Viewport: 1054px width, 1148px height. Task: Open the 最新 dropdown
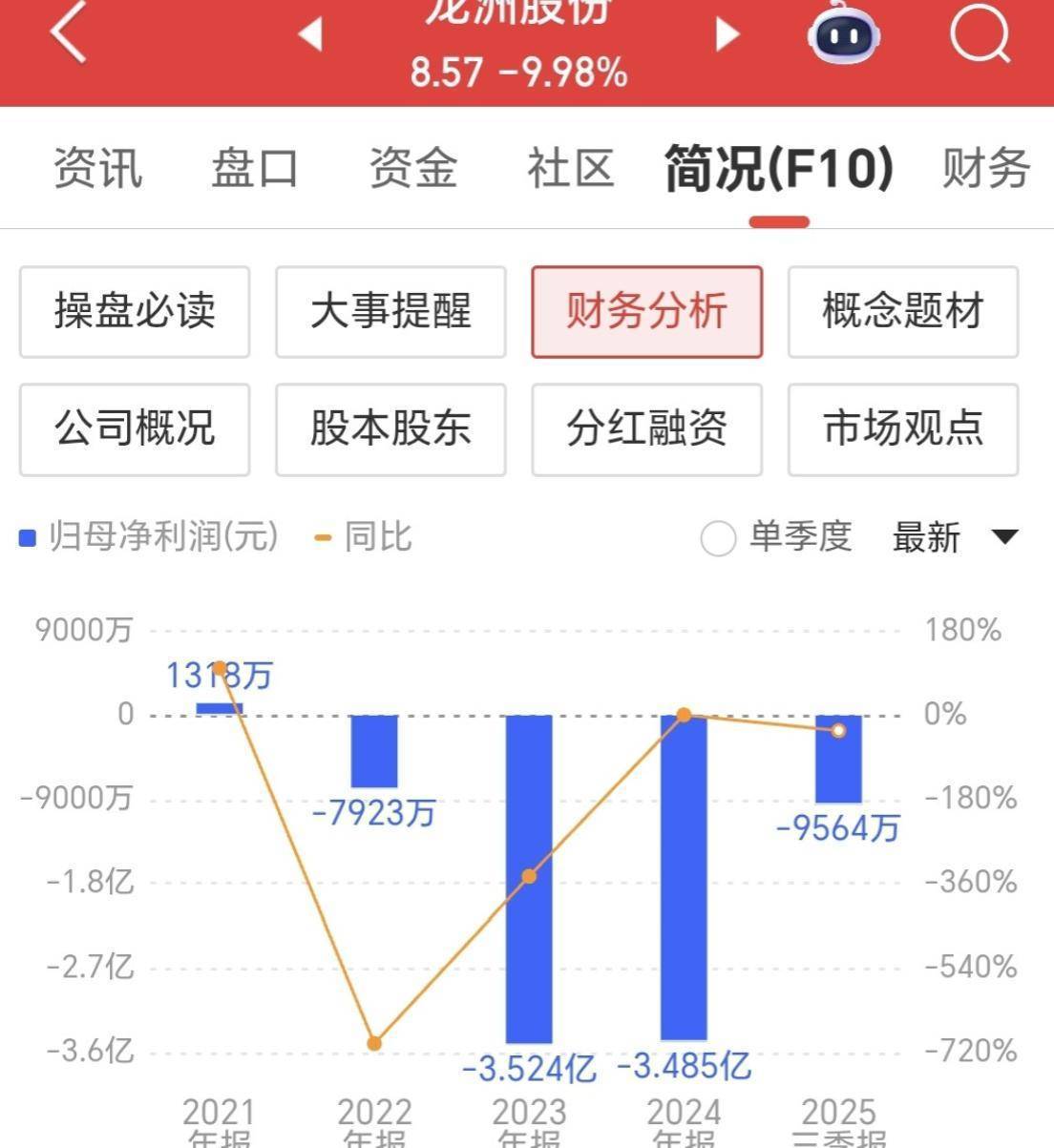coord(926,538)
